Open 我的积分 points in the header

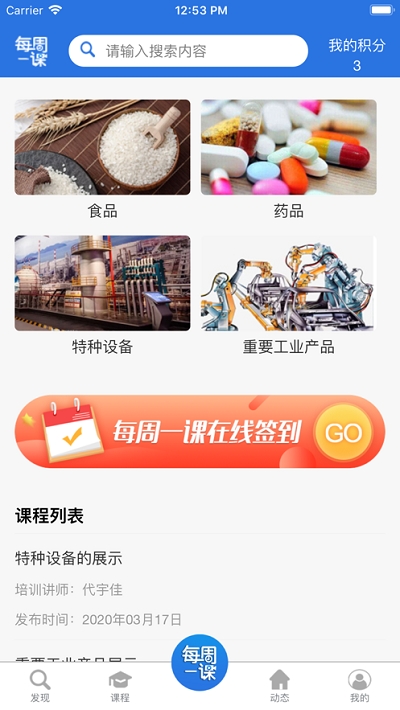[357, 55]
